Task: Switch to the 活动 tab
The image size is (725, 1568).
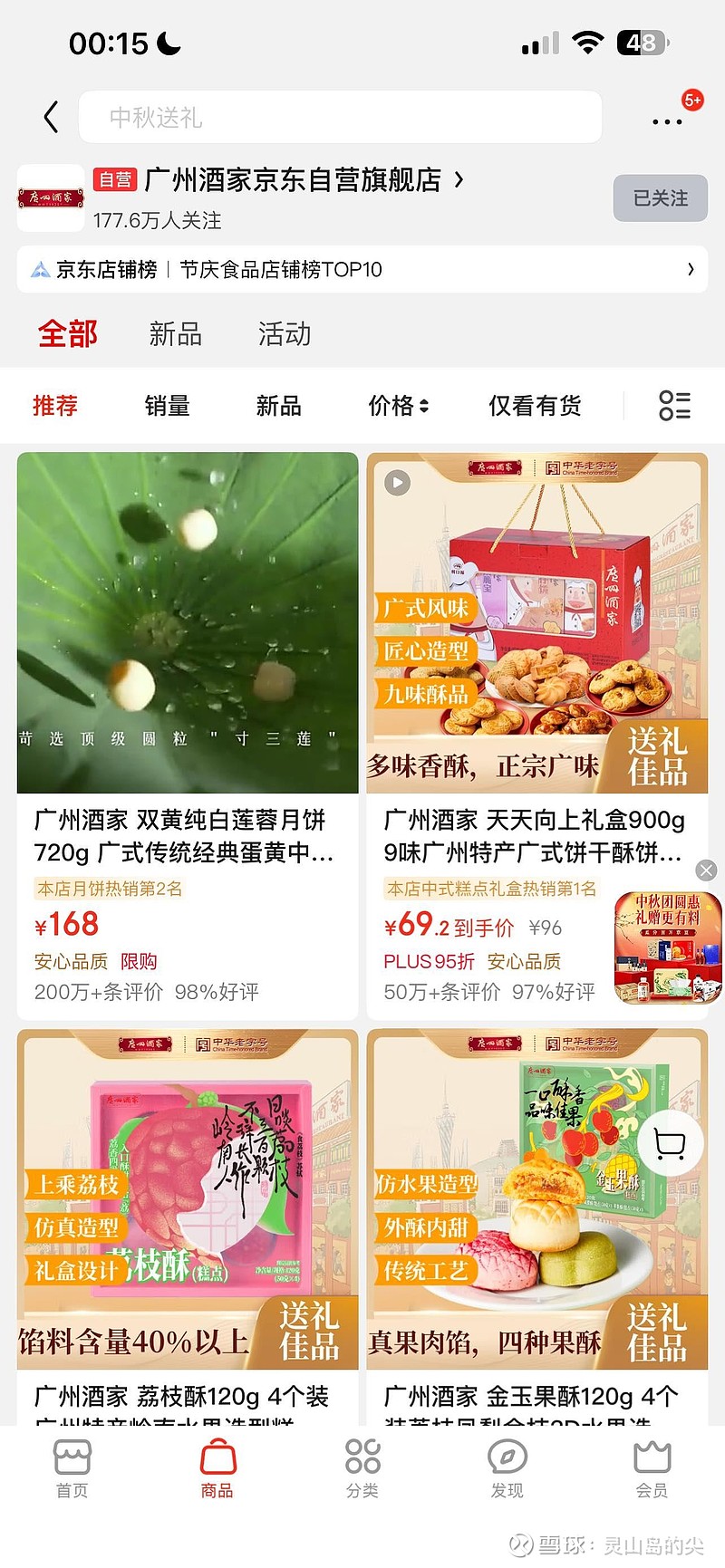Action: click(285, 334)
